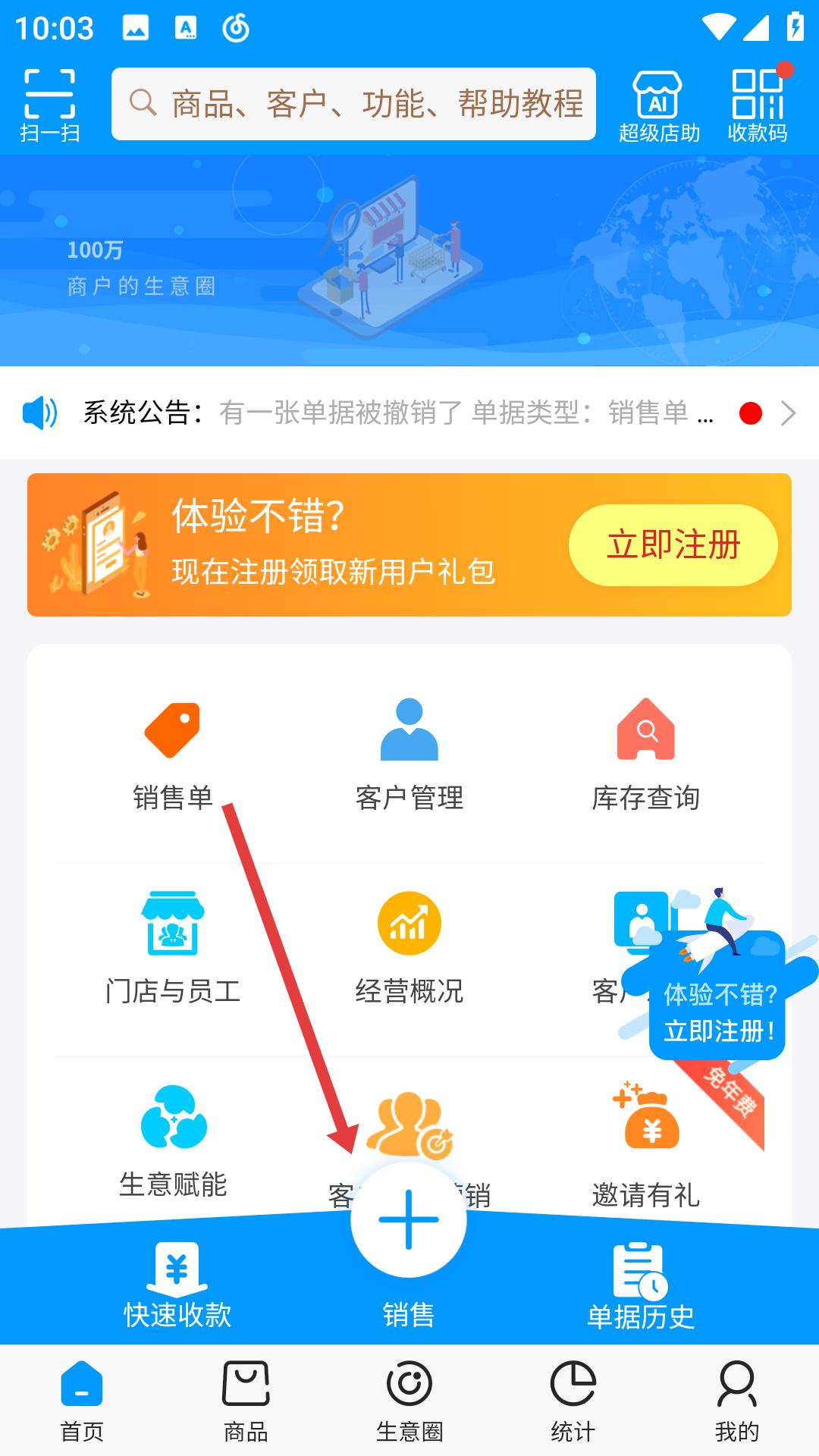The image size is (819, 1456).
Task: Open 销售单
Action: [173, 755]
